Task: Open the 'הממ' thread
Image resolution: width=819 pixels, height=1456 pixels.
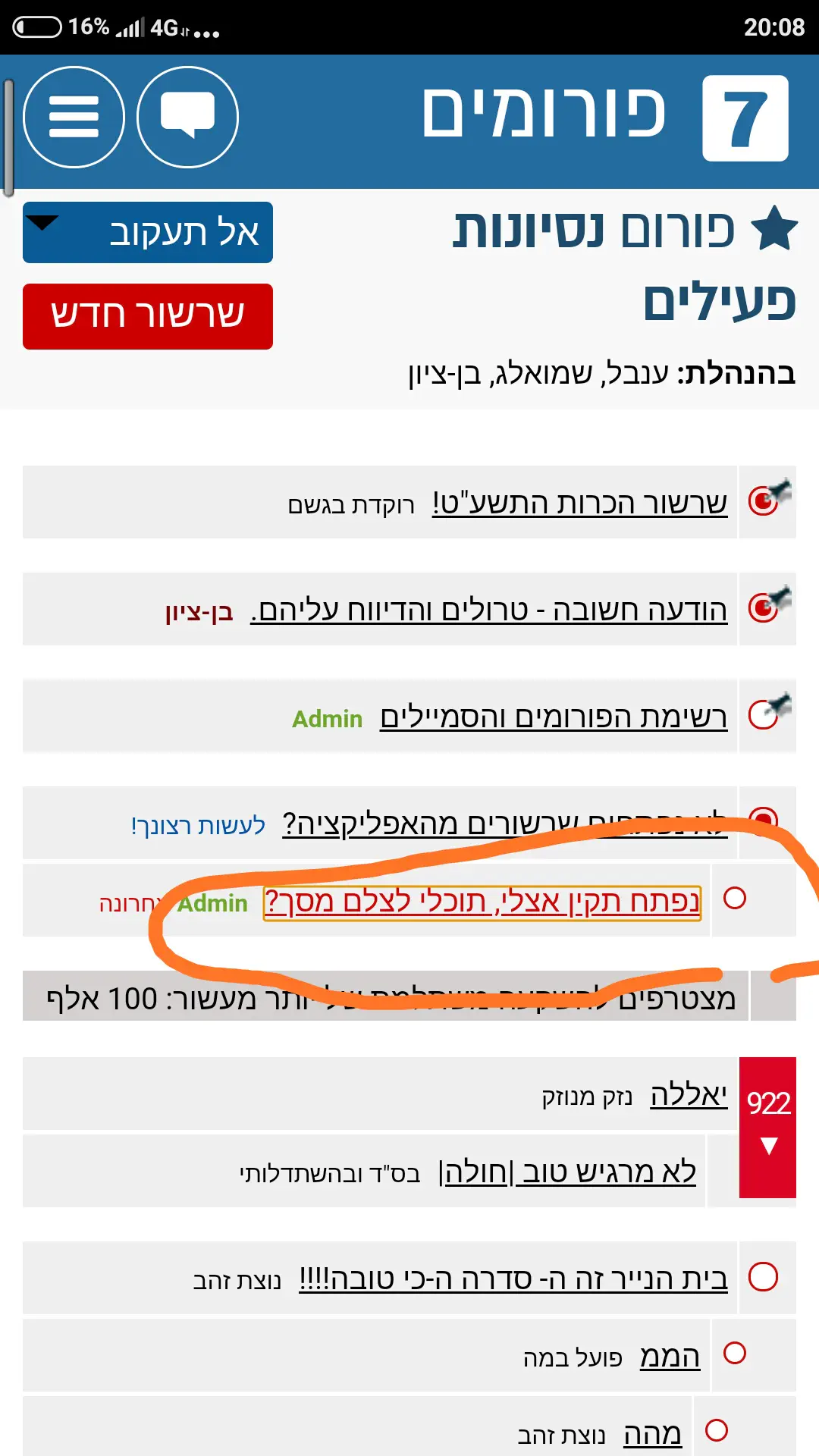Action: click(x=670, y=1356)
